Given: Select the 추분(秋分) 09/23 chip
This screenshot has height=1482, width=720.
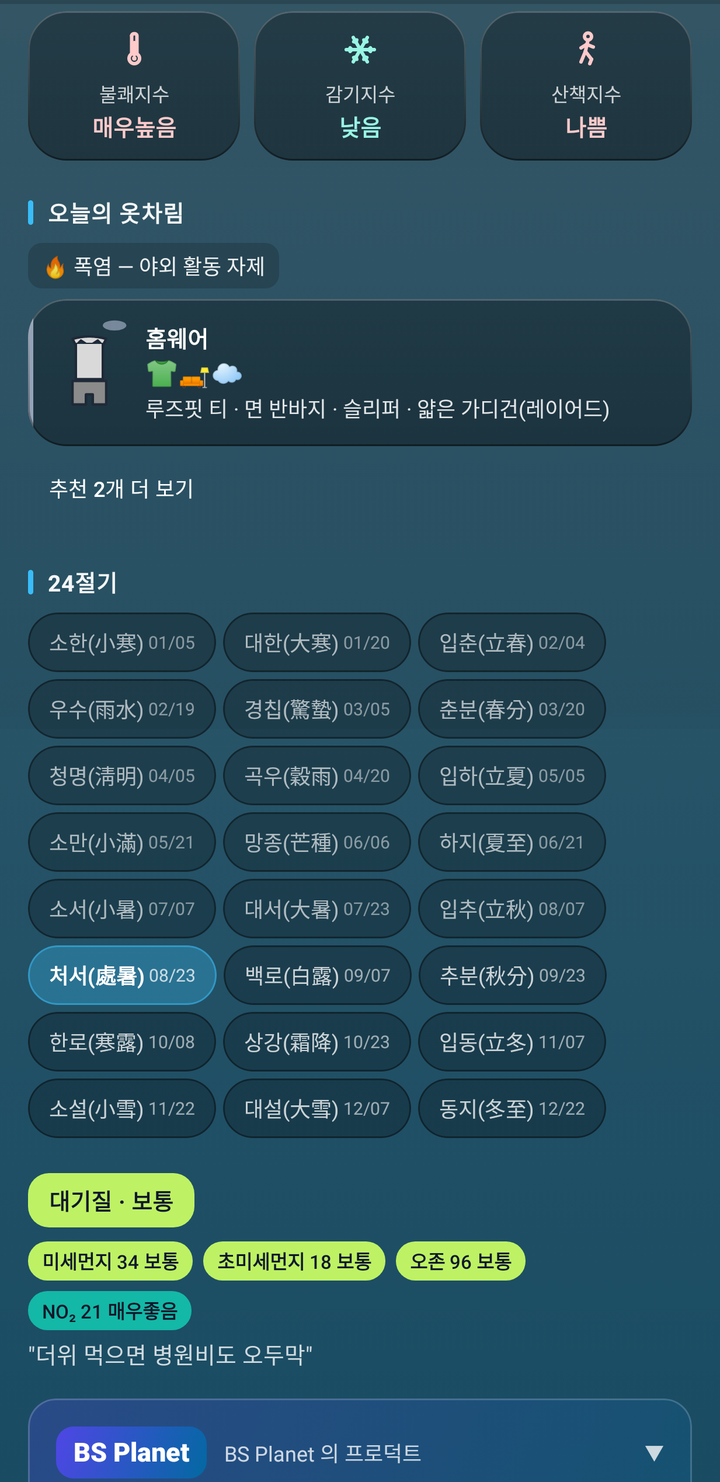Looking at the screenshot, I should click(512, 975).
